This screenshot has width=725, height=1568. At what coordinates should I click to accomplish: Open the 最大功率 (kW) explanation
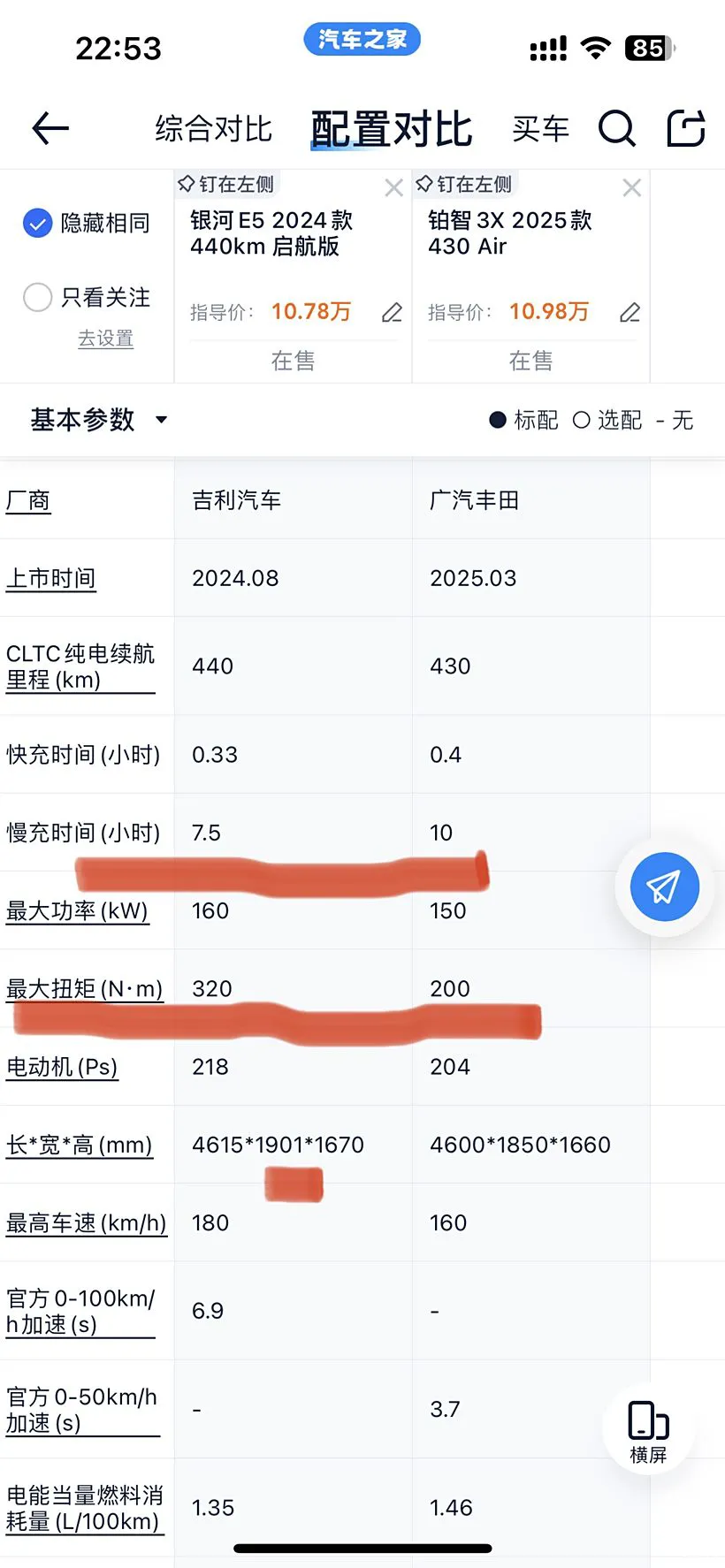(77, 911)
